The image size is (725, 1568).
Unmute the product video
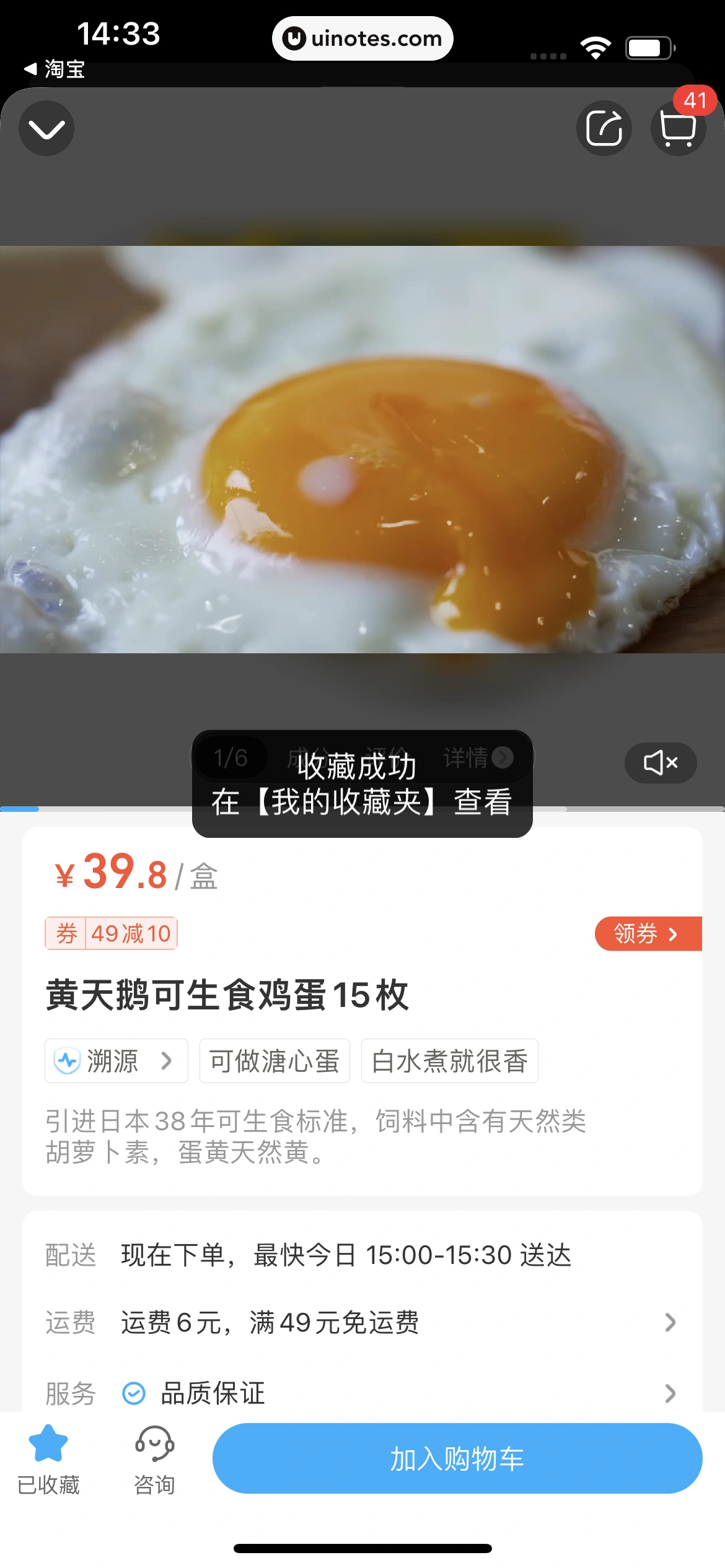click(660, 762)
